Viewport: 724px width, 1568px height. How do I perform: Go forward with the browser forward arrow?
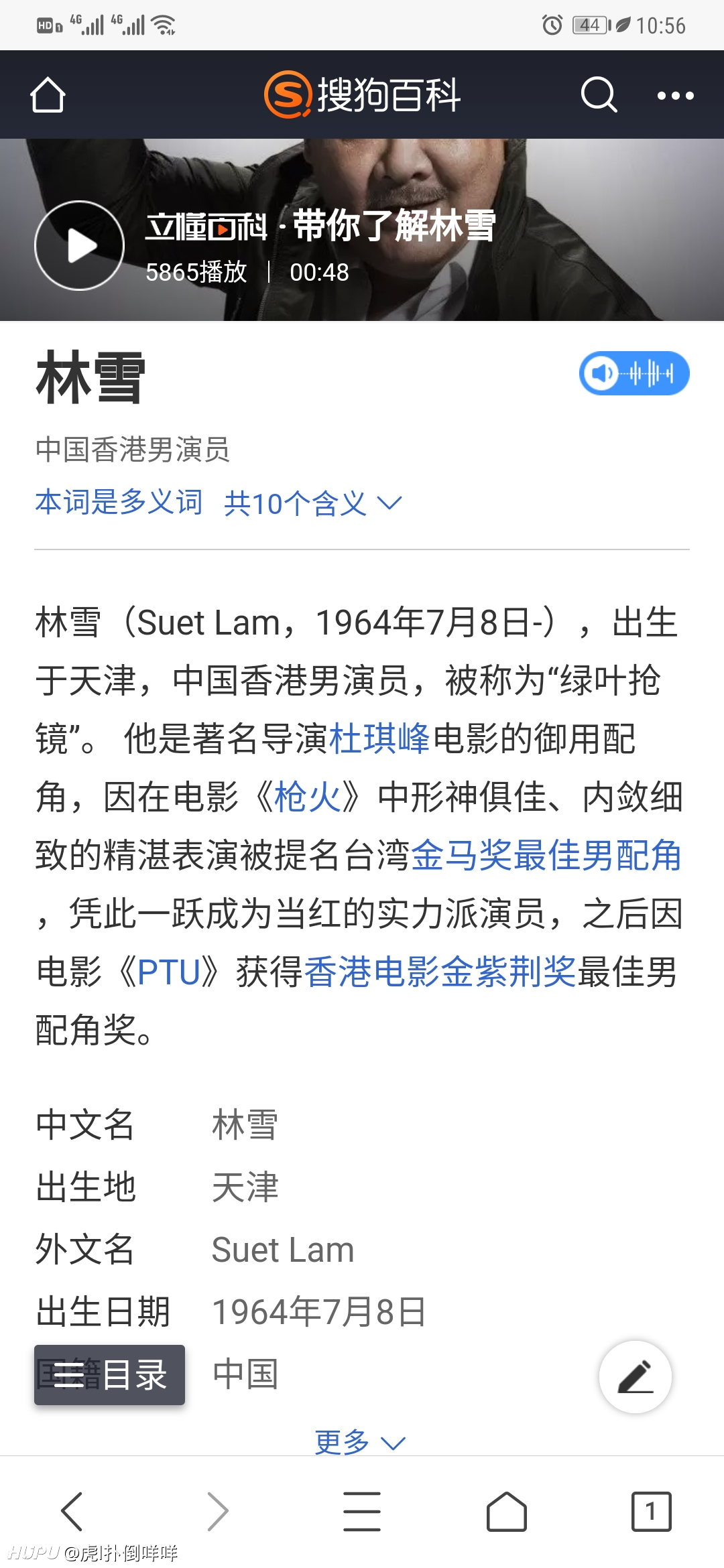pos(217,1511)
